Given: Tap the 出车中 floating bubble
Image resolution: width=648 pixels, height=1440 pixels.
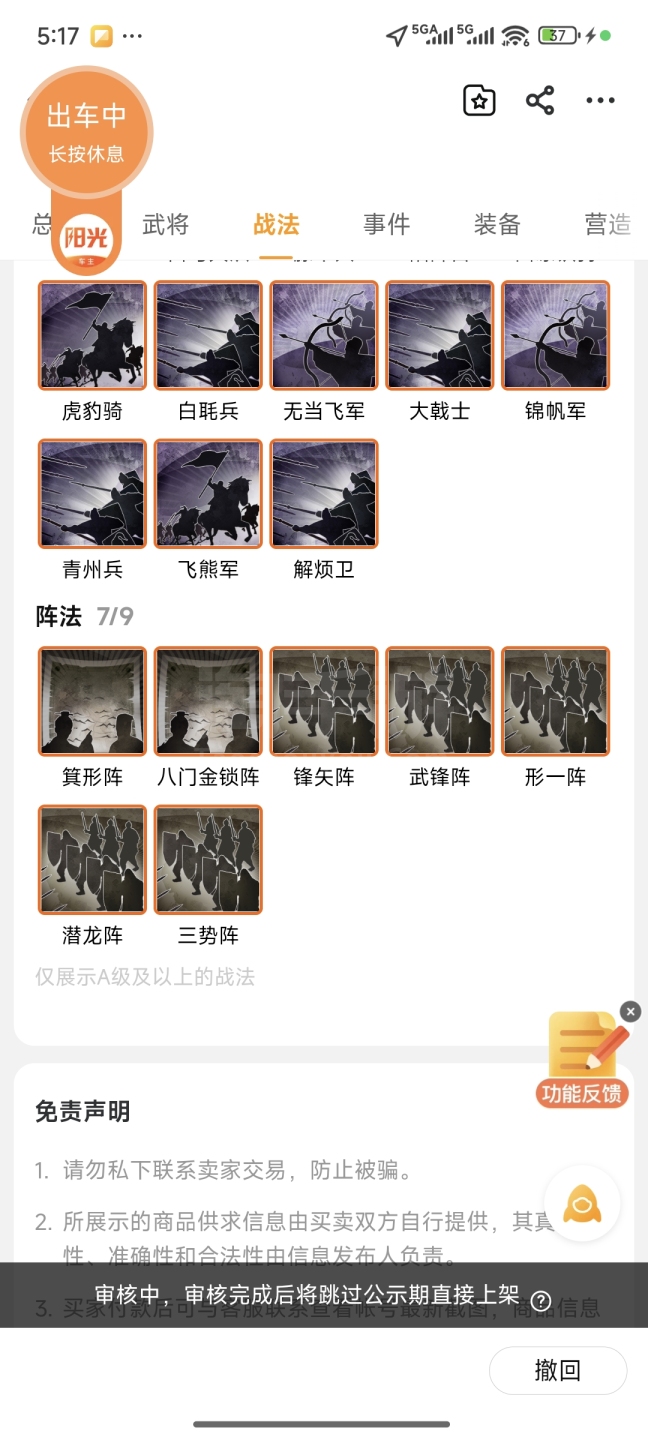Looking at the screenshot, I should [87, 131].
